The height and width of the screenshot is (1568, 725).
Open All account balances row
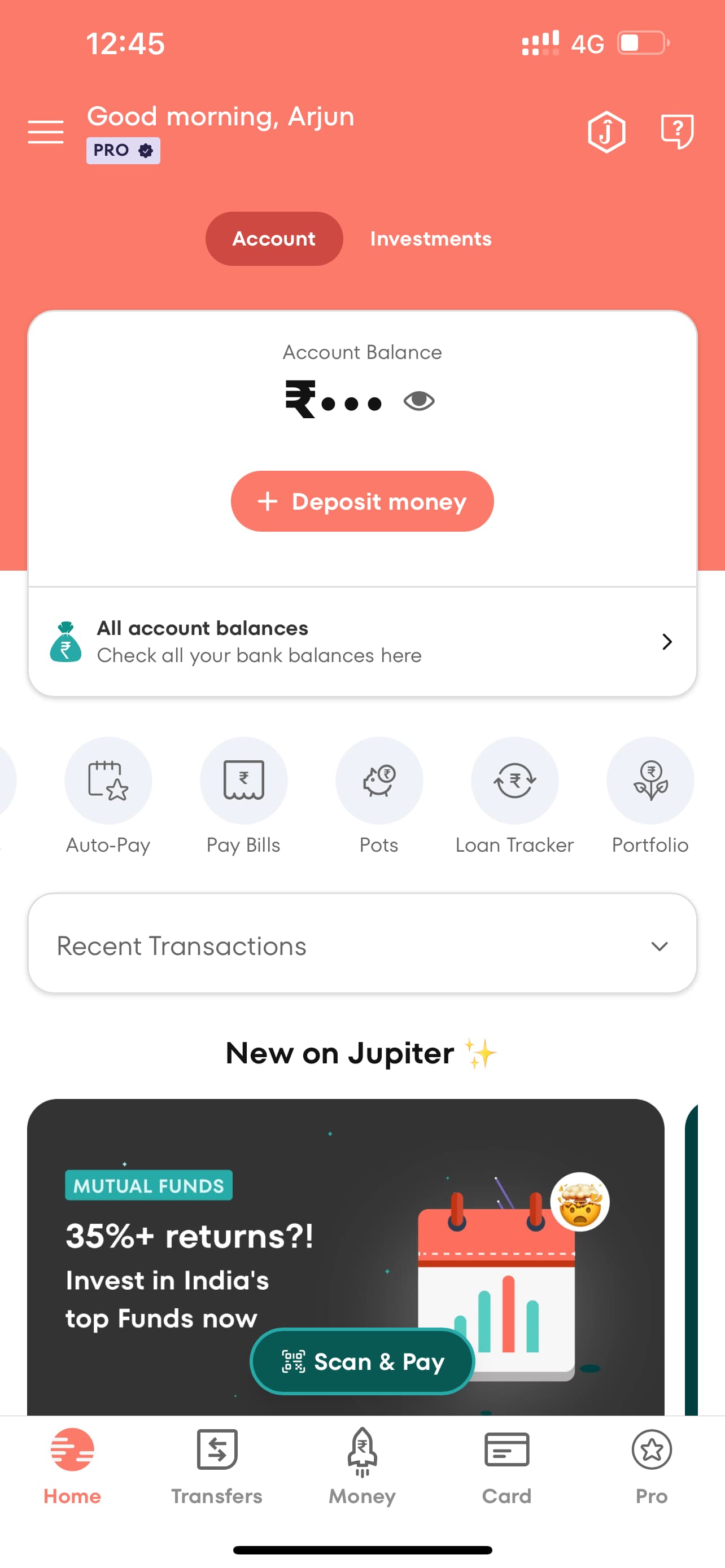pos(362,642)
